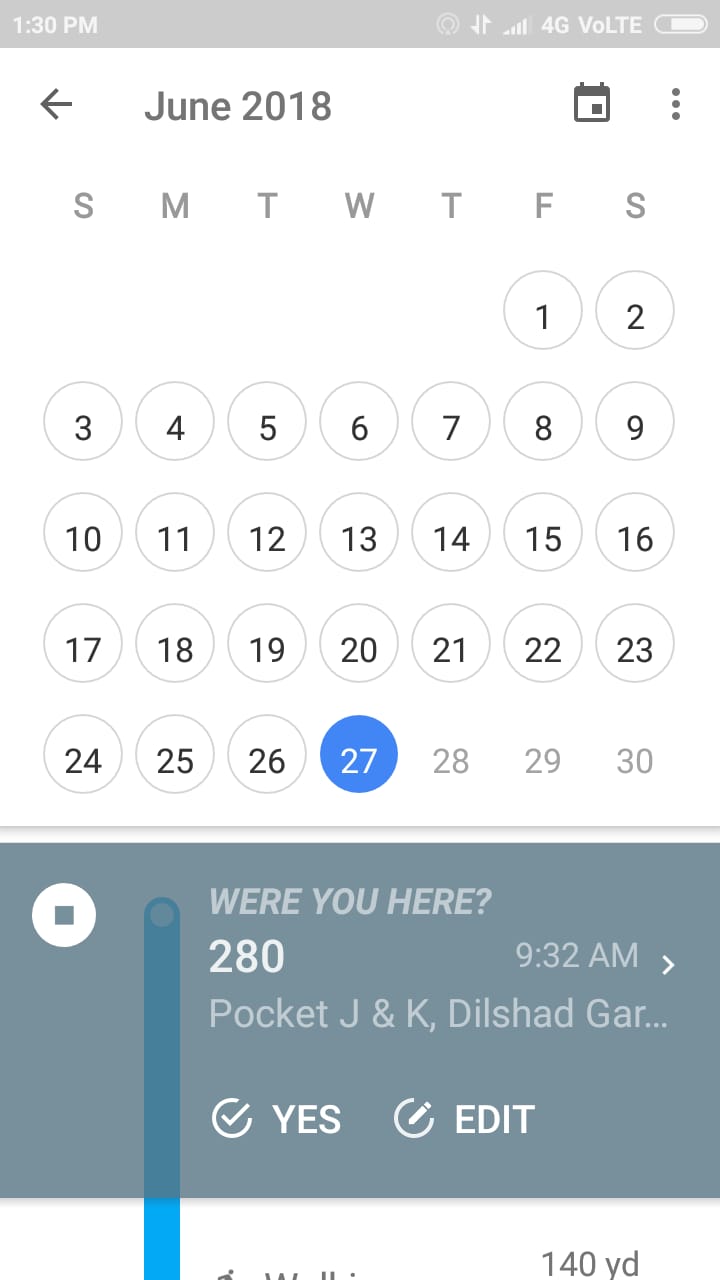The image size is (720, 1280).
Task: Pick June 5 in the calendar
Action: (x=267, y=428)
